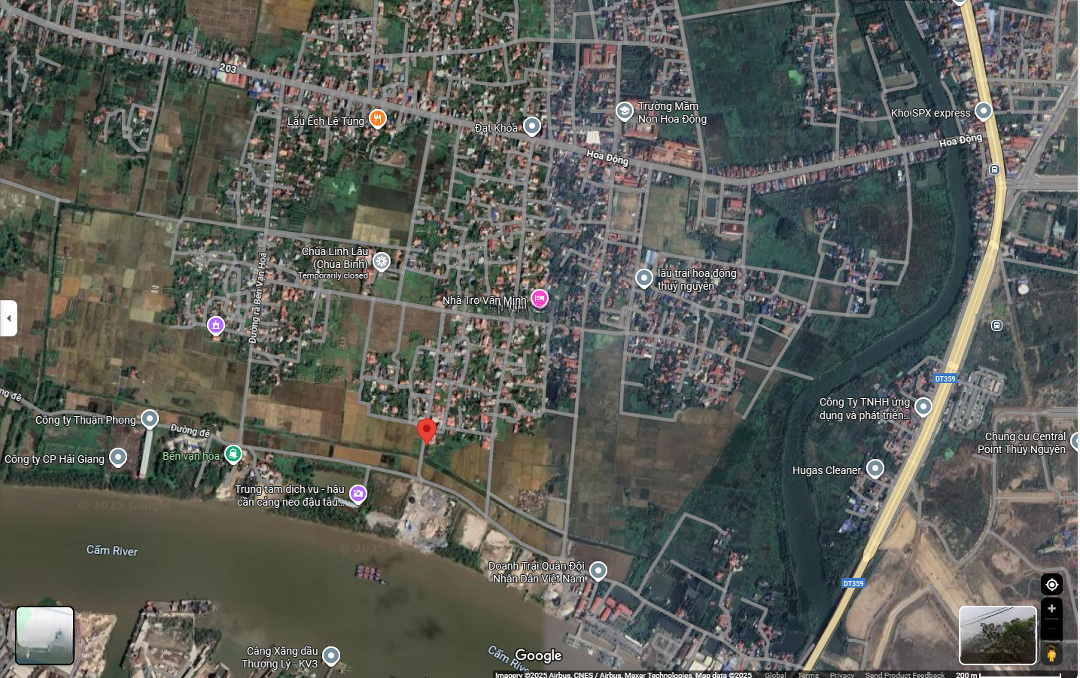Open Lẩu Ếch Lê Tùng restaurant marker
Screen dimensions: 1080x678
point(378,119)
